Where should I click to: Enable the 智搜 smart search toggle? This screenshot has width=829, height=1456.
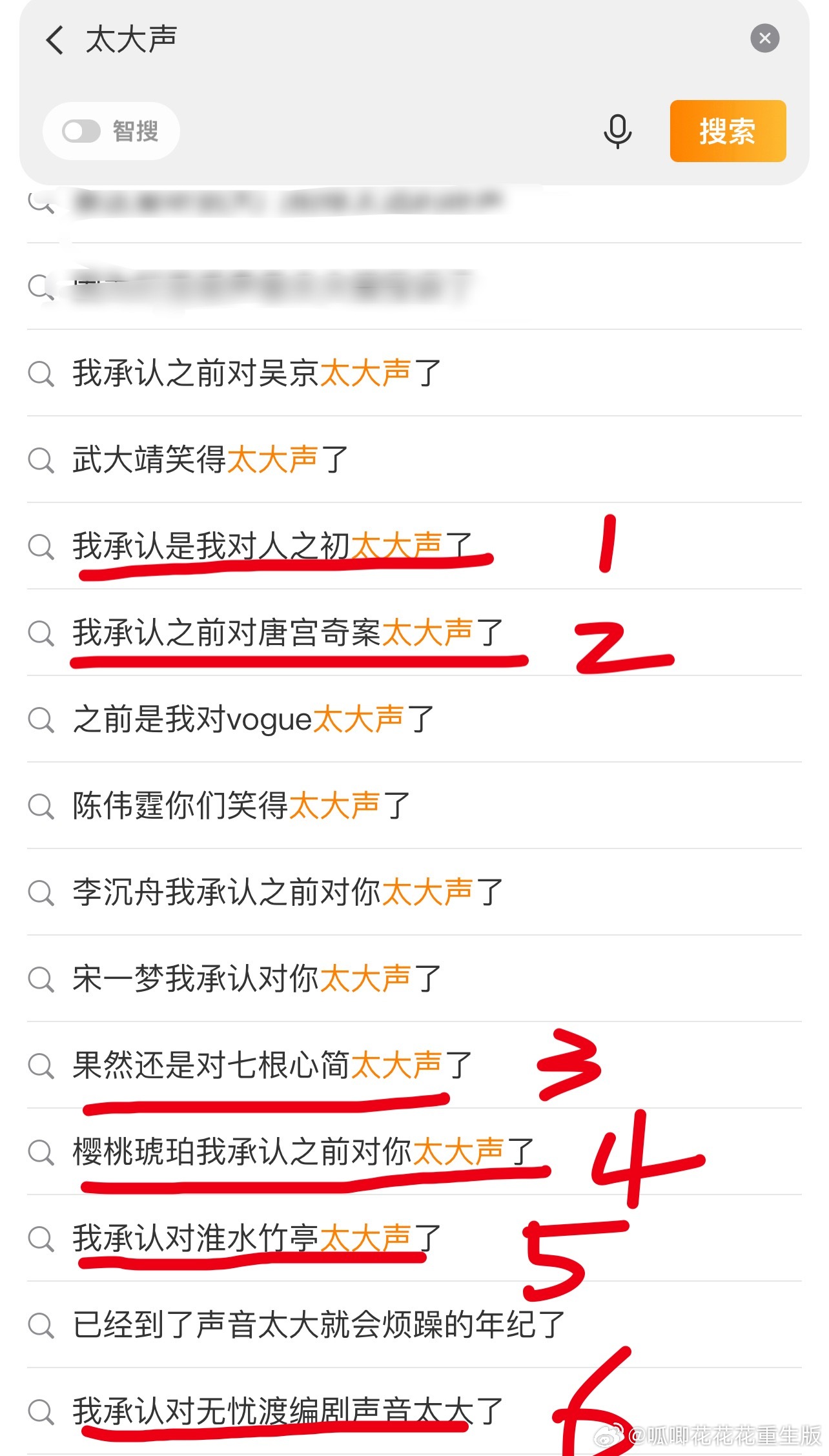coord(79,131)
